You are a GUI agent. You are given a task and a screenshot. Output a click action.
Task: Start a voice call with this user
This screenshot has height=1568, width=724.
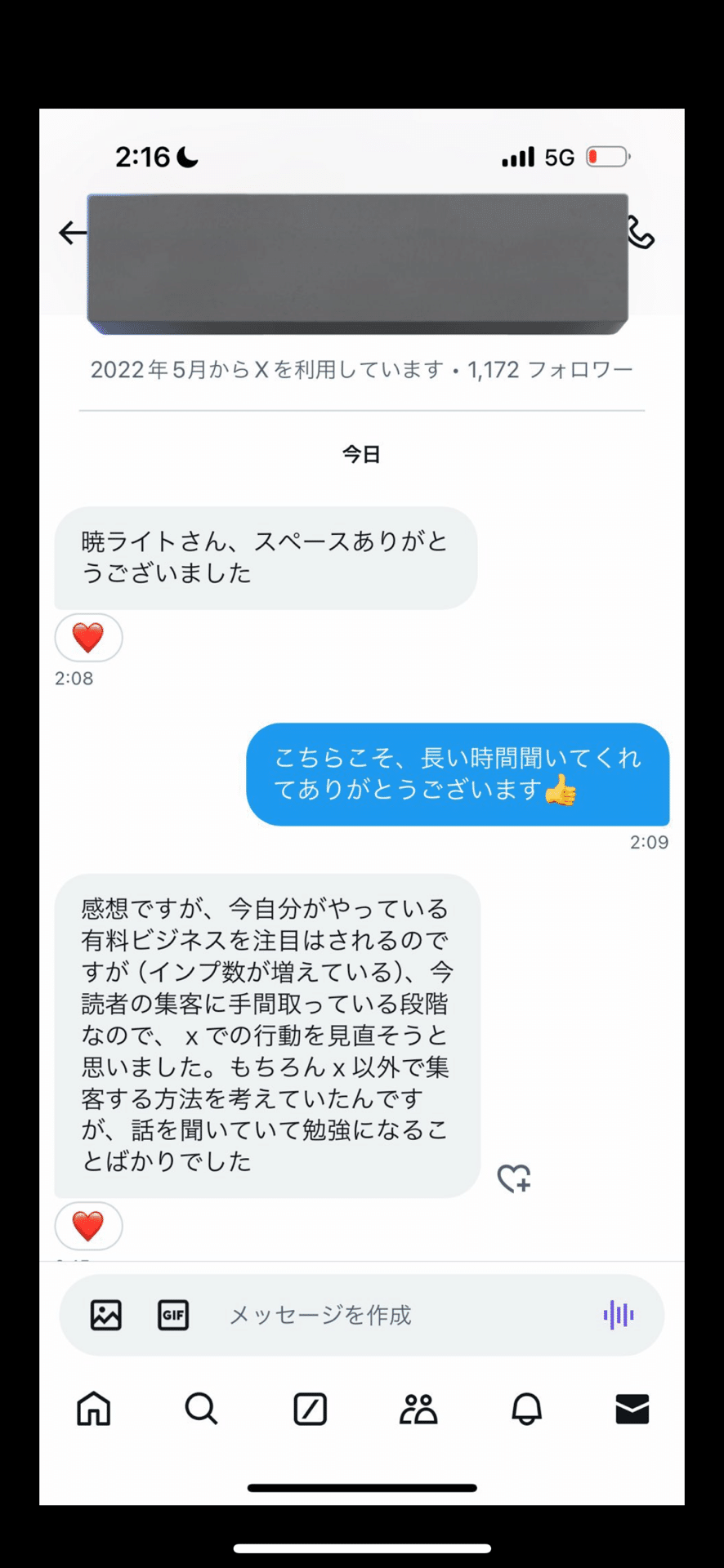point(642,233)
